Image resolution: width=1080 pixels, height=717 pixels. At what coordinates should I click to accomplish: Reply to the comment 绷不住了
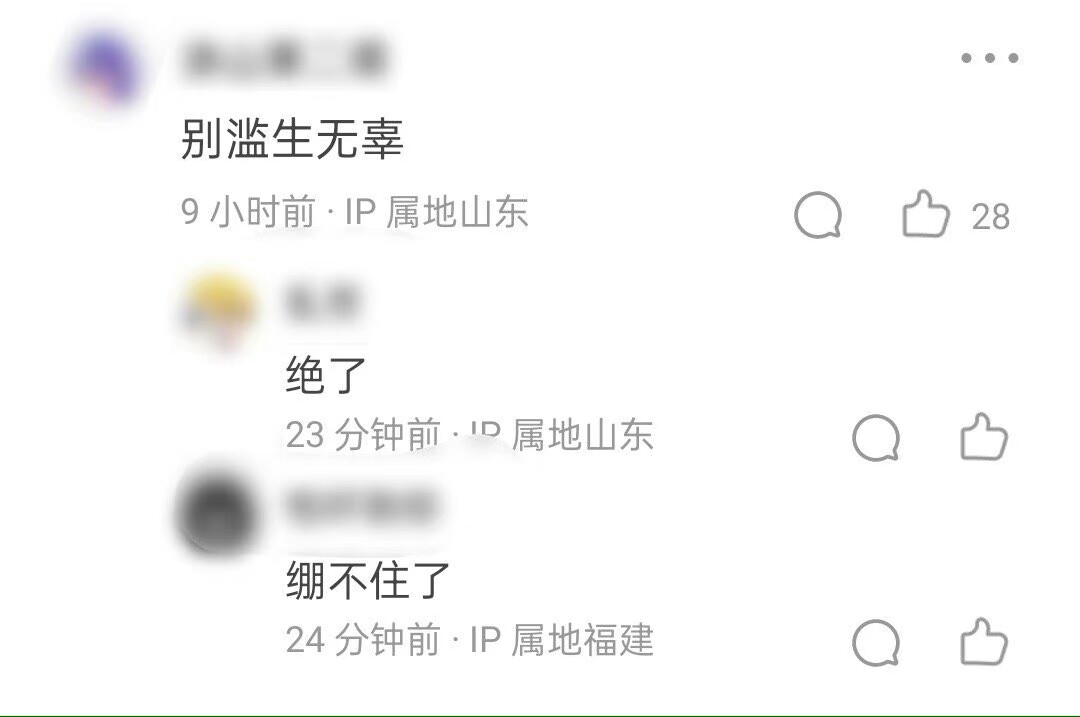point(876,642)
